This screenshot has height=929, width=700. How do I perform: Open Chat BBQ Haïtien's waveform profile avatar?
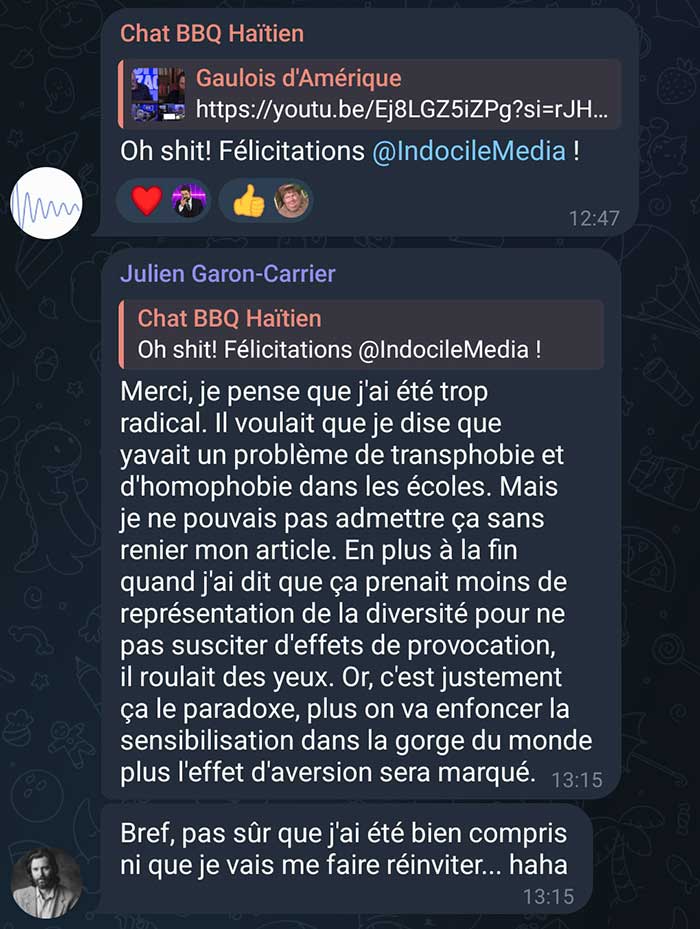46,203
